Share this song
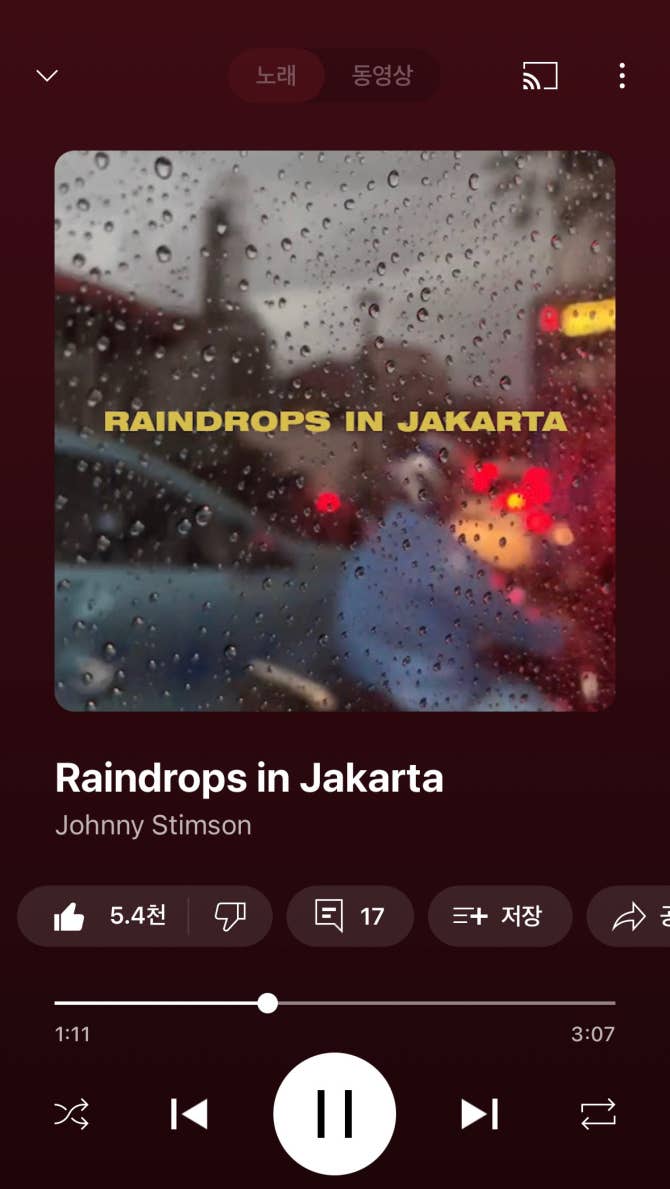This screenshot has width=670, height=1189. coord(629,916)
